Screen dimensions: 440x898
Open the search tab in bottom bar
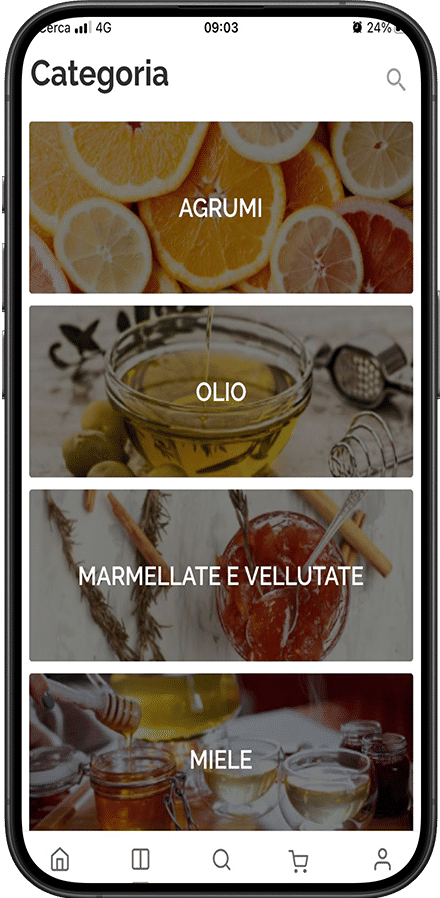[221, 859]
